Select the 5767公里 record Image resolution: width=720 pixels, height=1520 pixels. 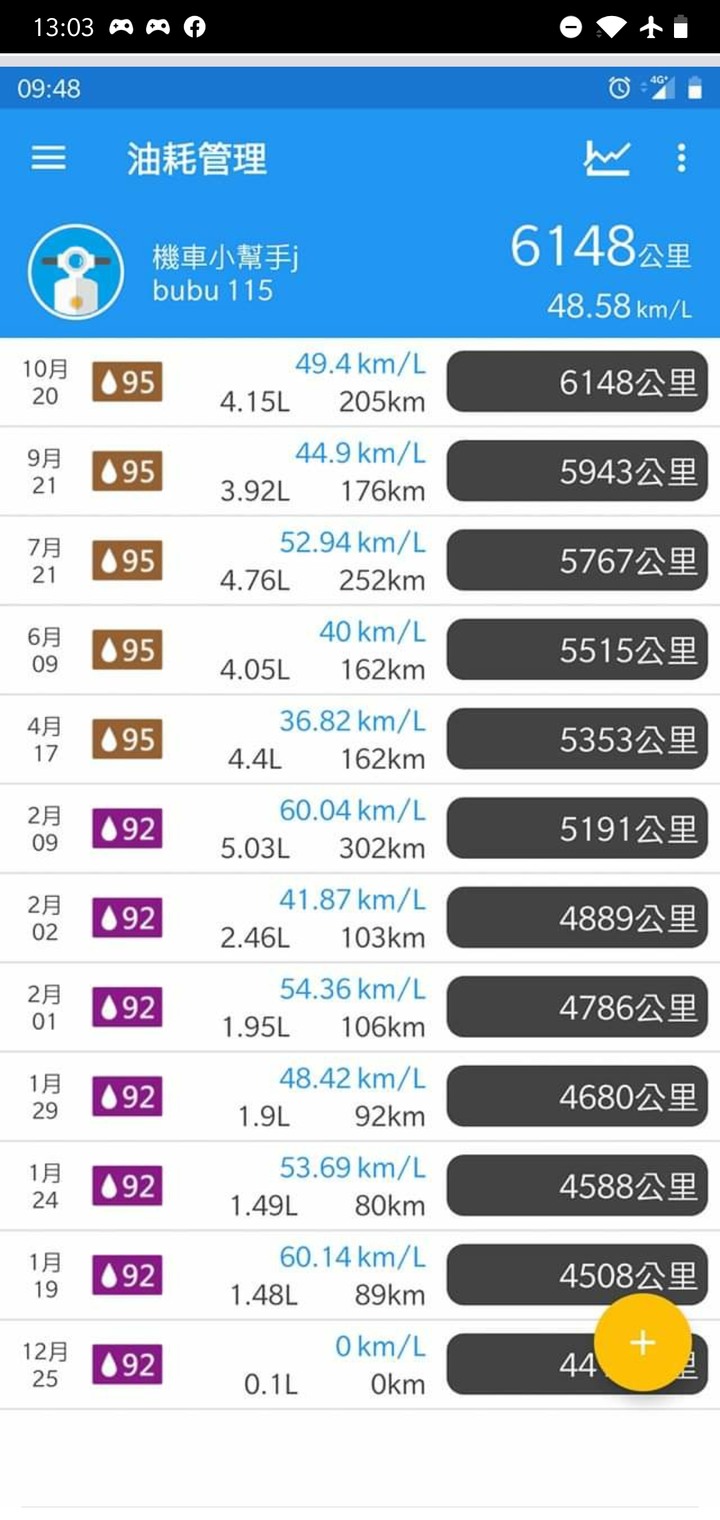[576, 560]
